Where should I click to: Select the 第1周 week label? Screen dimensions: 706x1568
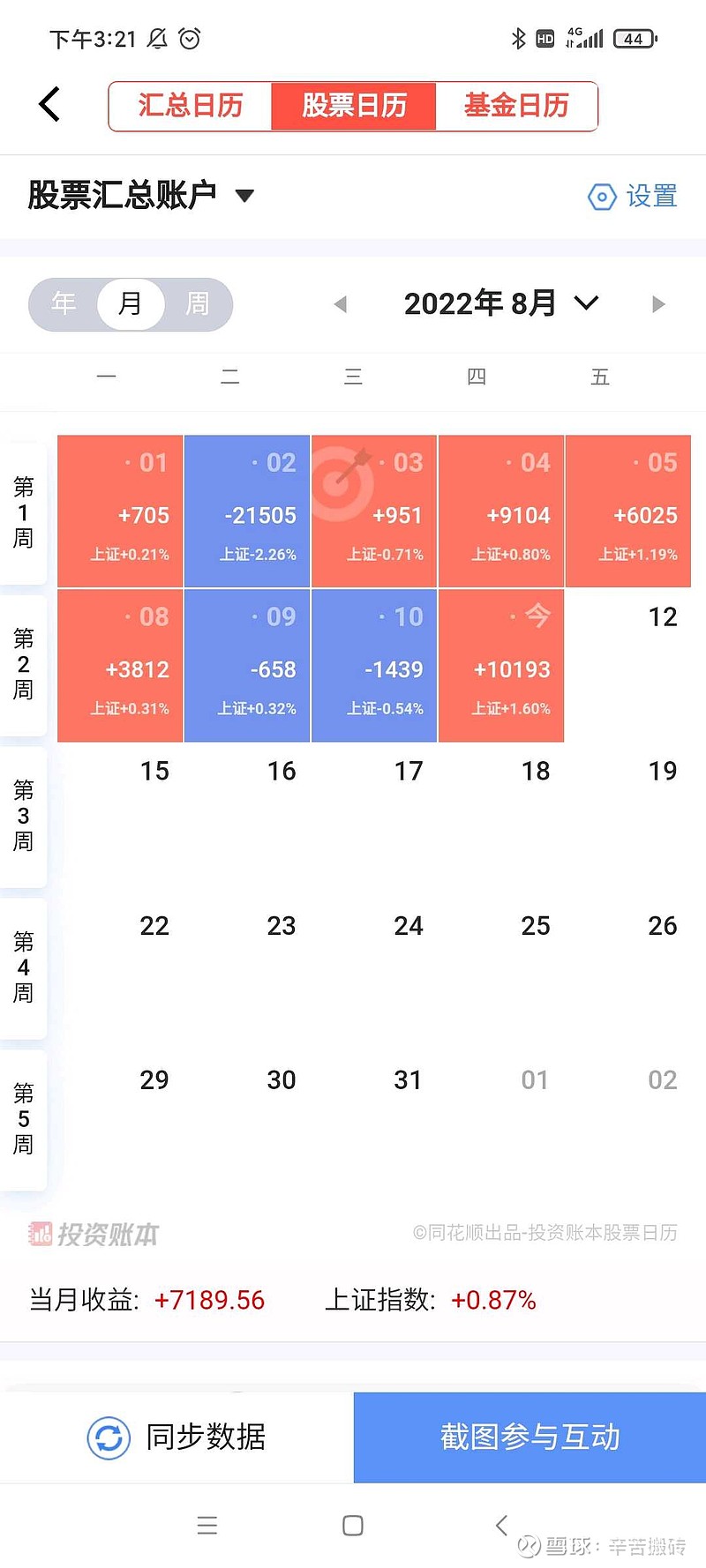click(23, 512)
